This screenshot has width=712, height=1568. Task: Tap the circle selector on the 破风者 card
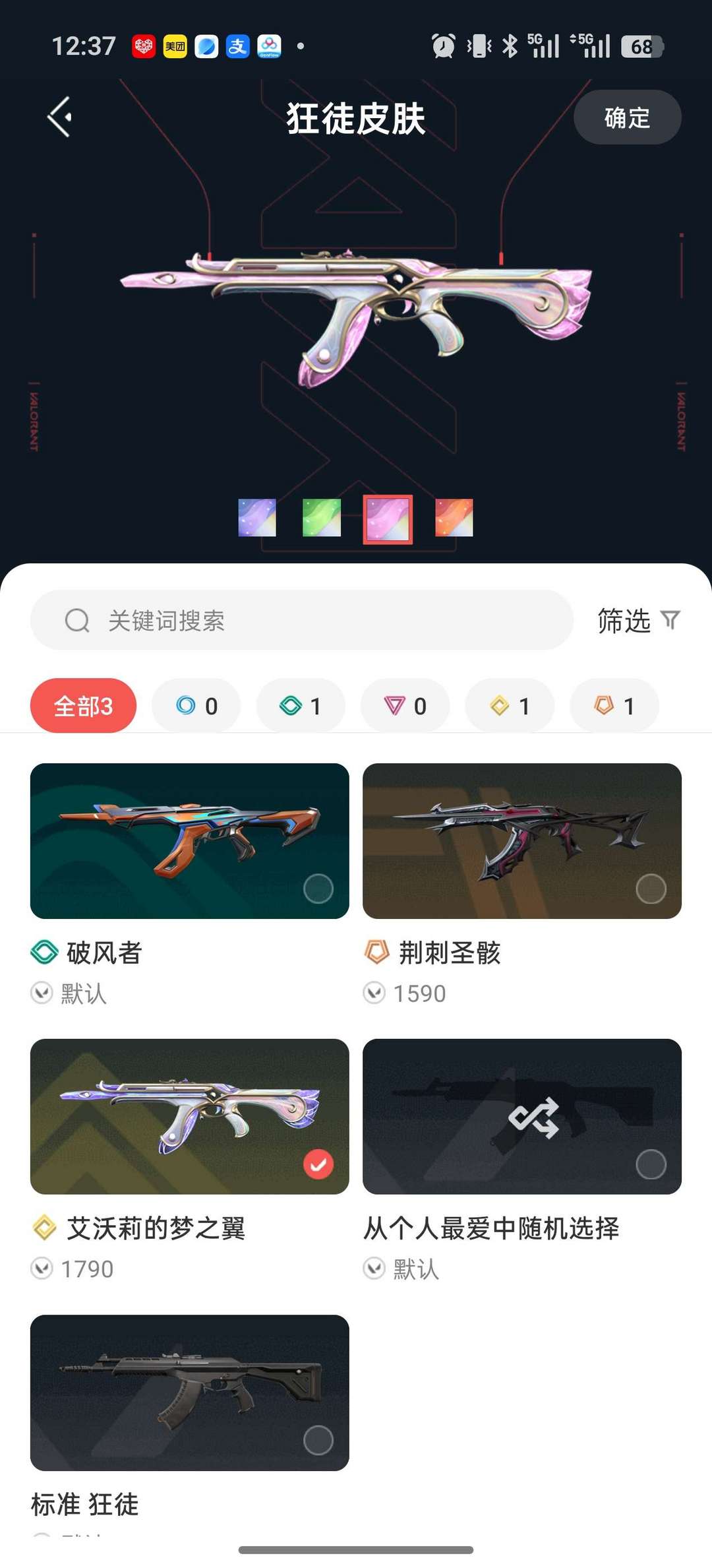pos(319,888)
